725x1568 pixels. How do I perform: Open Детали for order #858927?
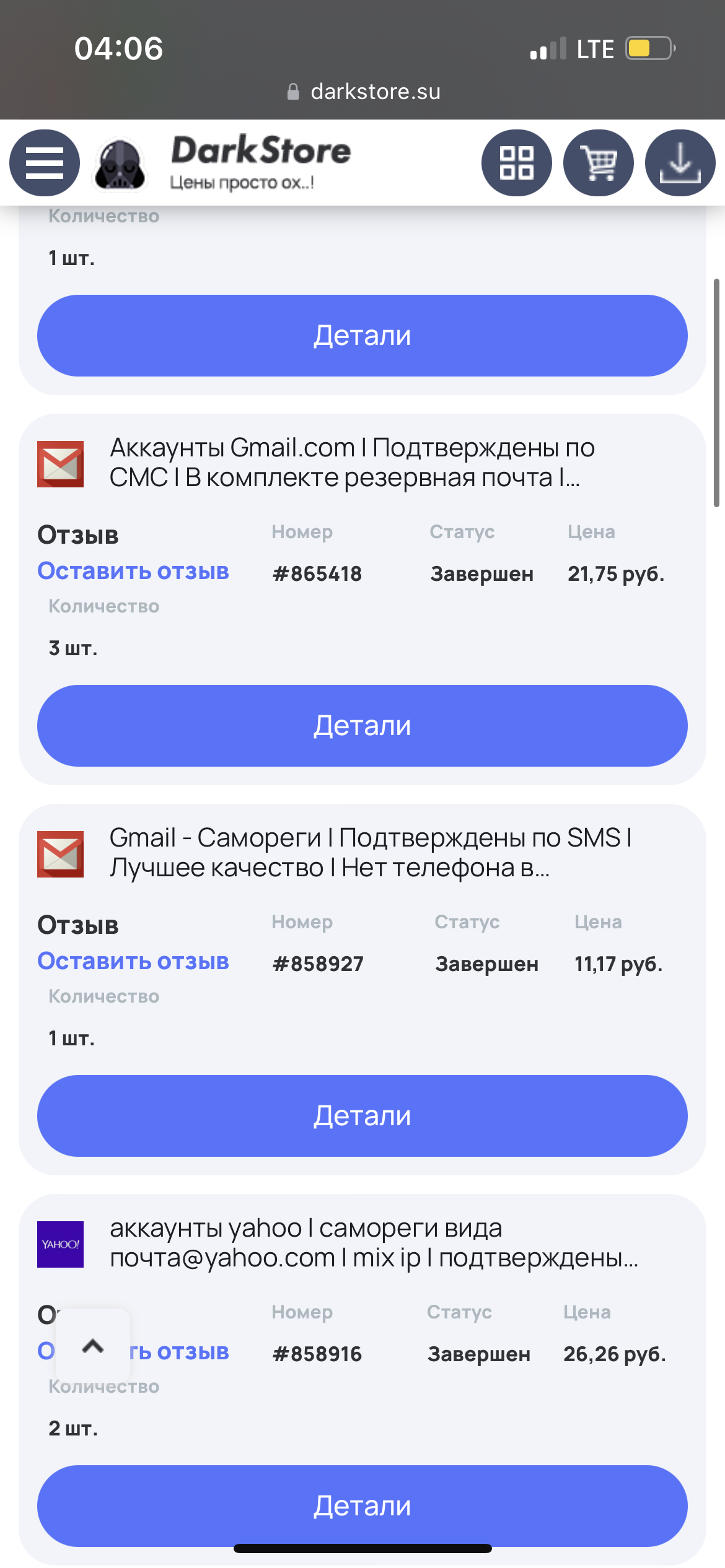pos(362,1116)
